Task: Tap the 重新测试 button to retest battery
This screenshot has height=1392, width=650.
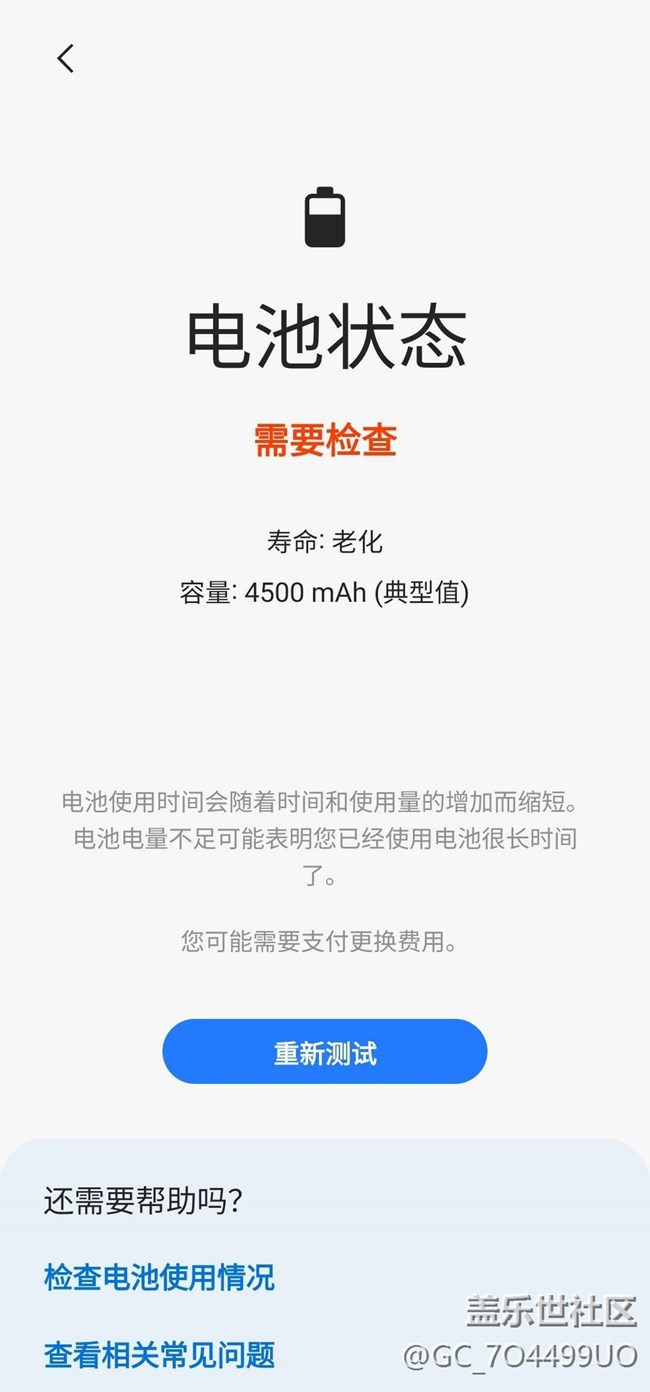Action: click(324, 1052)
